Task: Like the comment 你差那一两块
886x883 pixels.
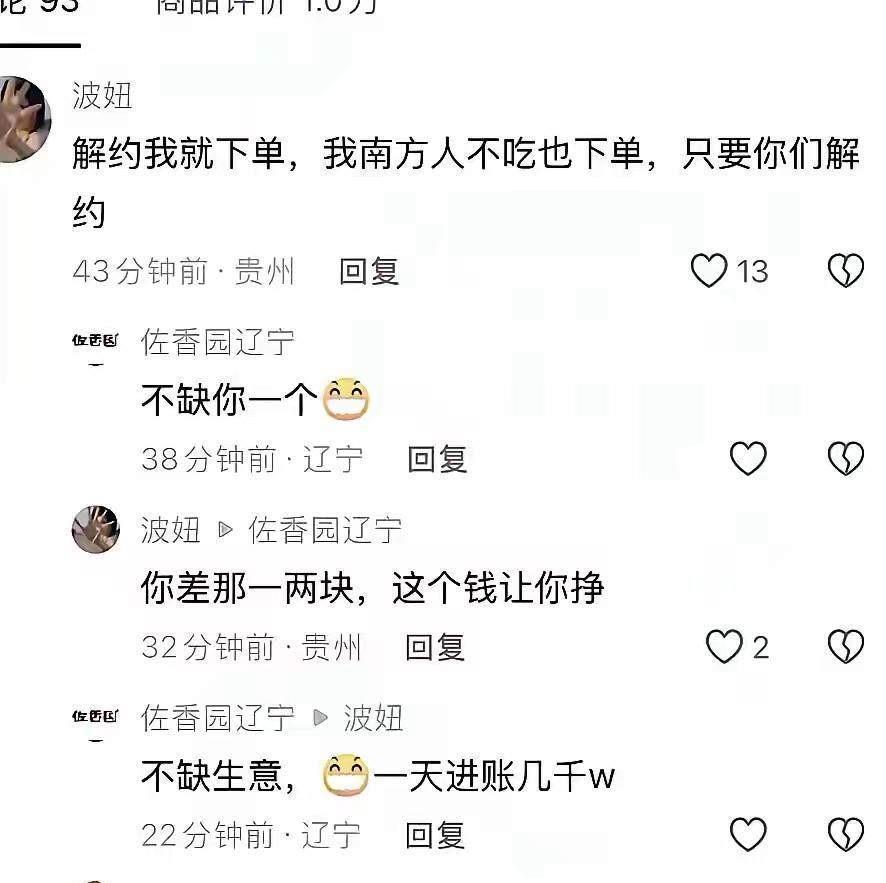Action: pyautogui.click(x=724, y=646)
